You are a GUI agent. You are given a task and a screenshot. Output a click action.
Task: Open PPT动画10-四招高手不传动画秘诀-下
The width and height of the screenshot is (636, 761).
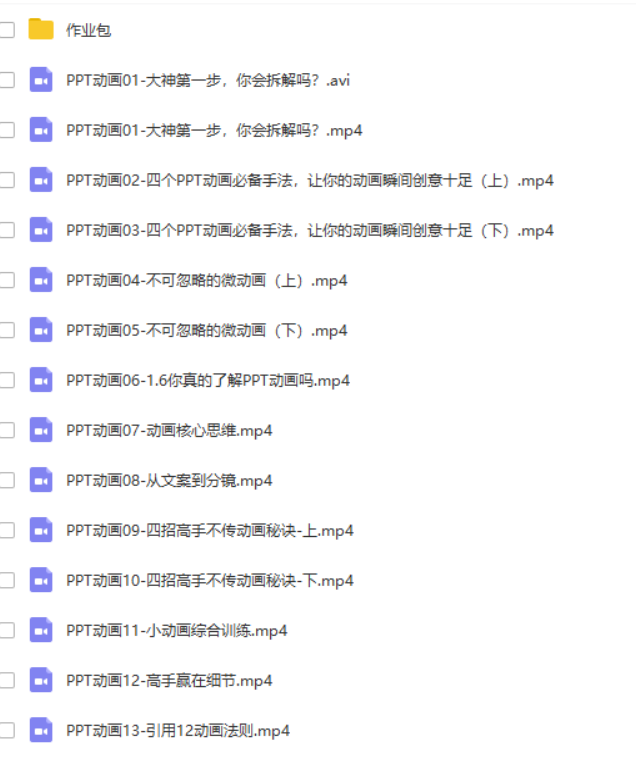[210, 580]
